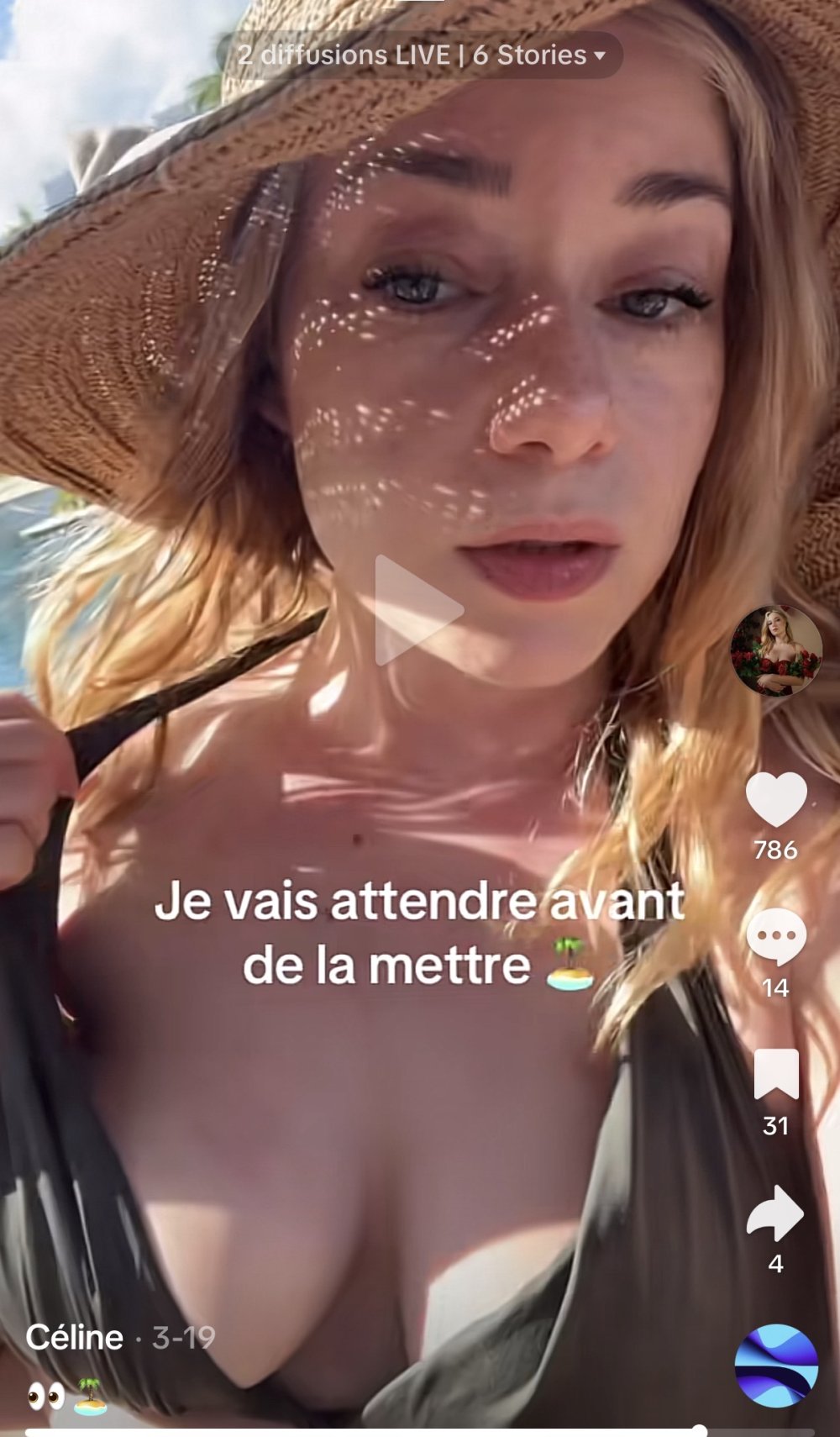The width and height of the screenshot is (840, 1437).
Task: Like this video with the heart
Action: pyautogui.click(x=776, y=799)
